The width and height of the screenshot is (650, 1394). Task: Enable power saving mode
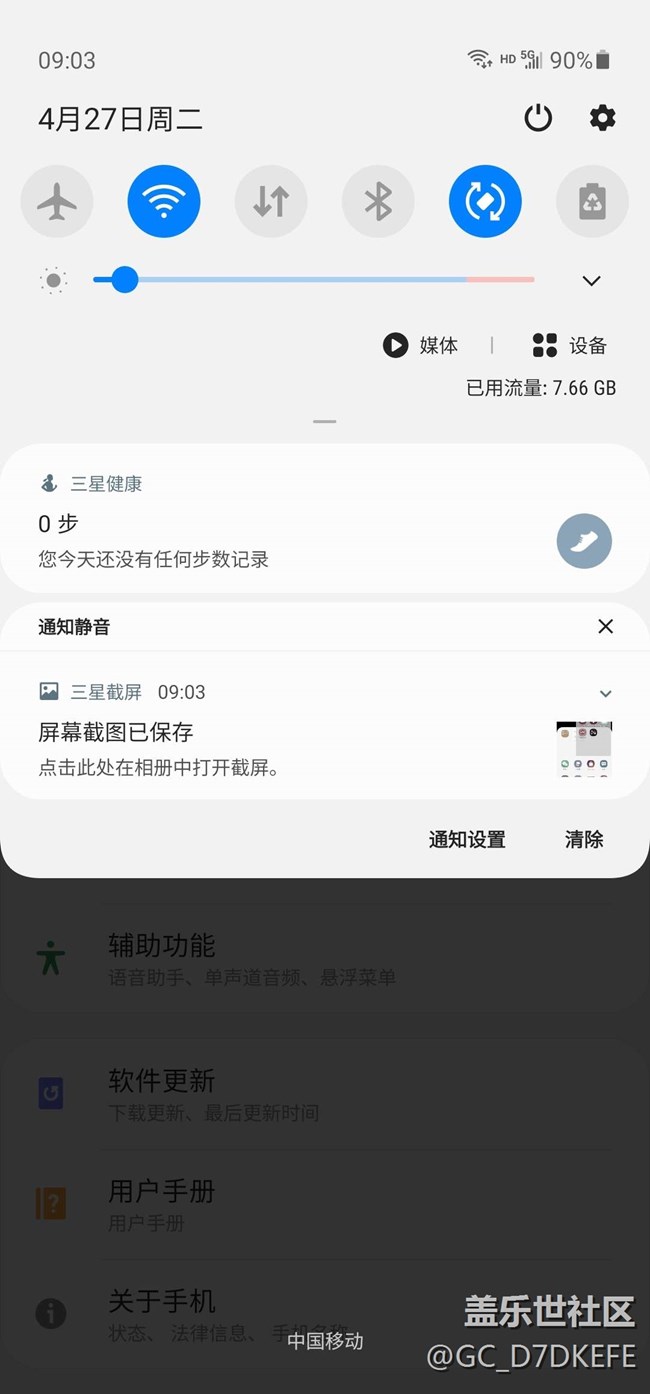click(592, 202)
